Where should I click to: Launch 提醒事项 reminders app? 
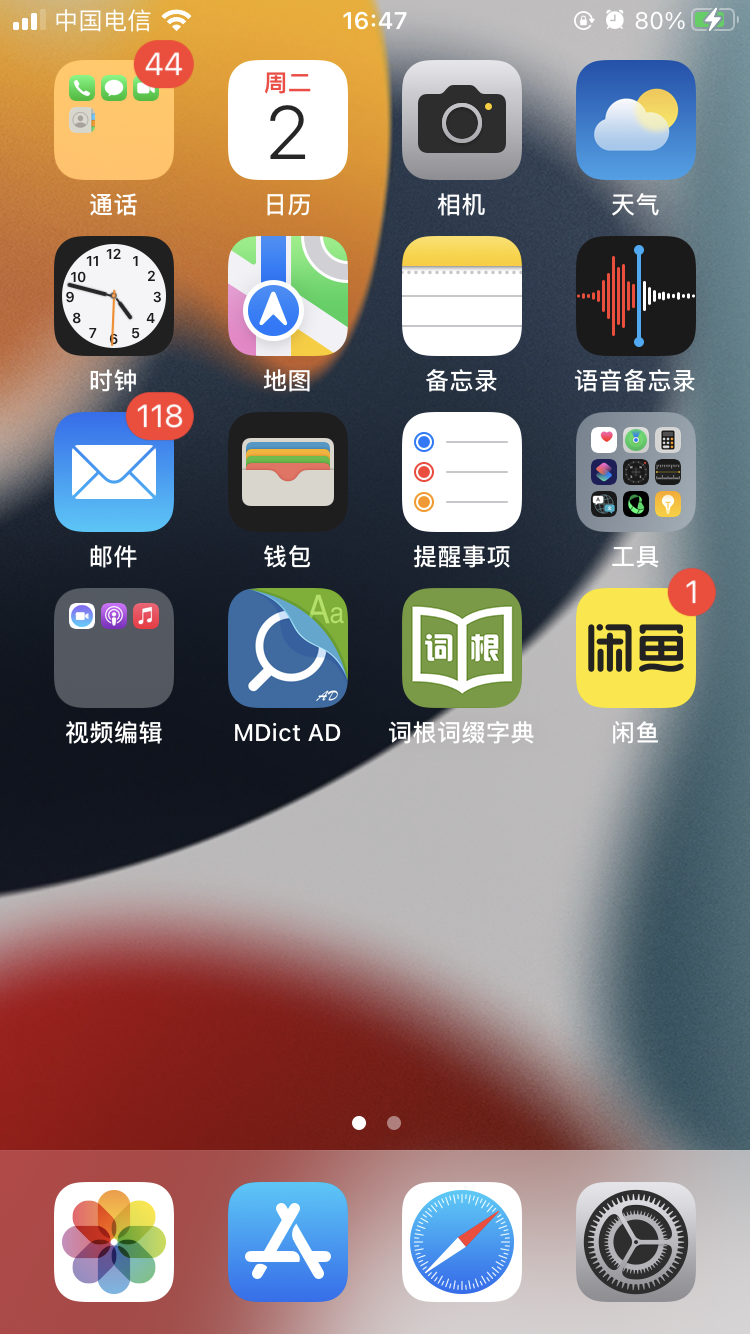[462, 472]
